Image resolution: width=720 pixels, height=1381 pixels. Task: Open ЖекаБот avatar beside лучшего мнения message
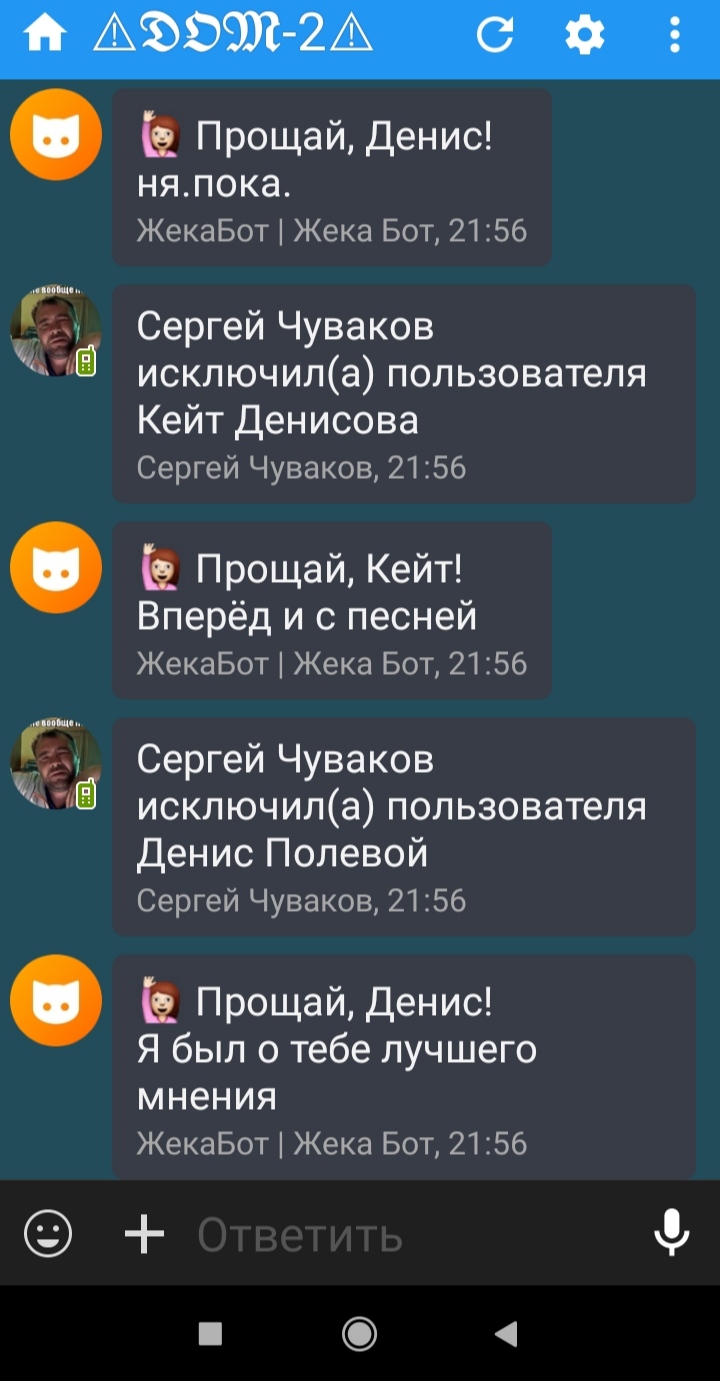click(55, 1000)
